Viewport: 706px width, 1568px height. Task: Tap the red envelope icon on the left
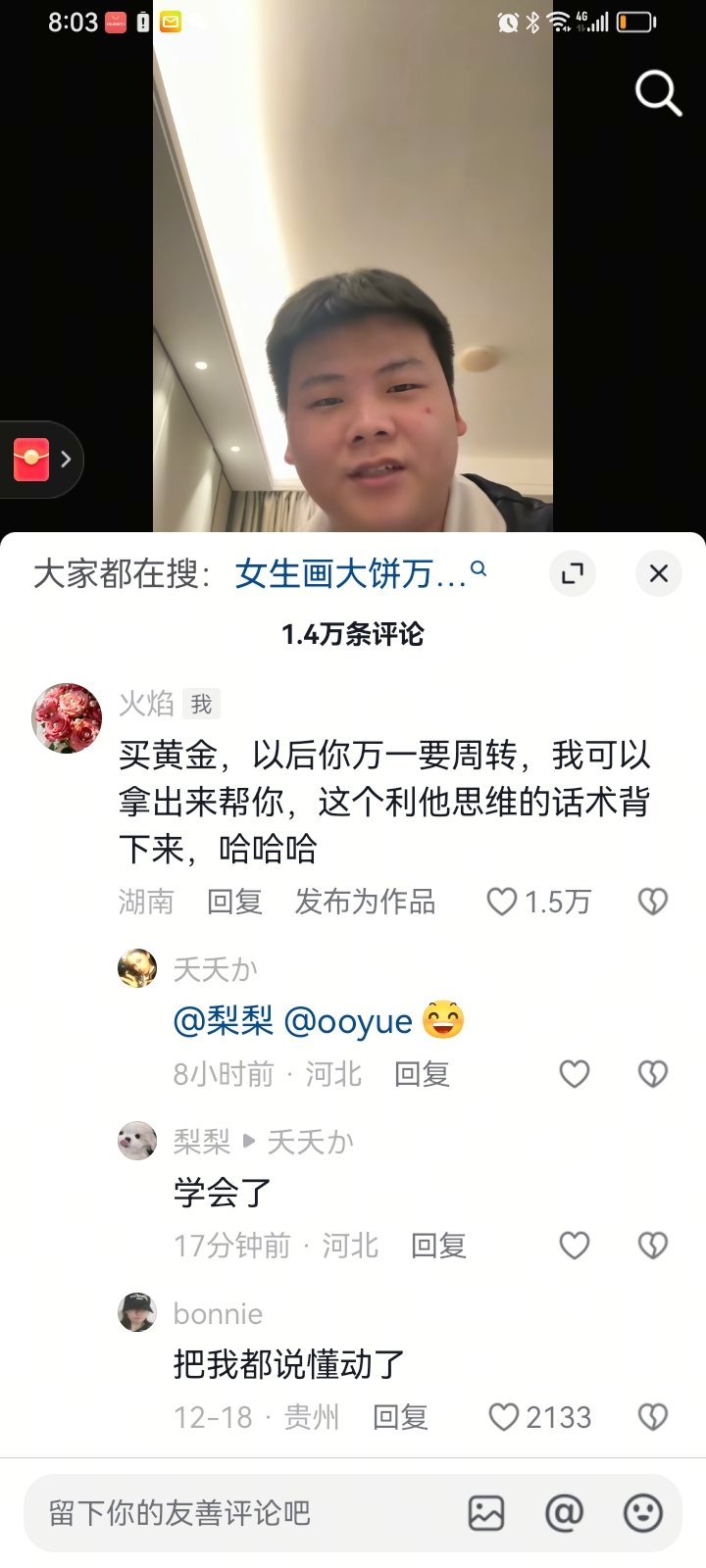29,459
